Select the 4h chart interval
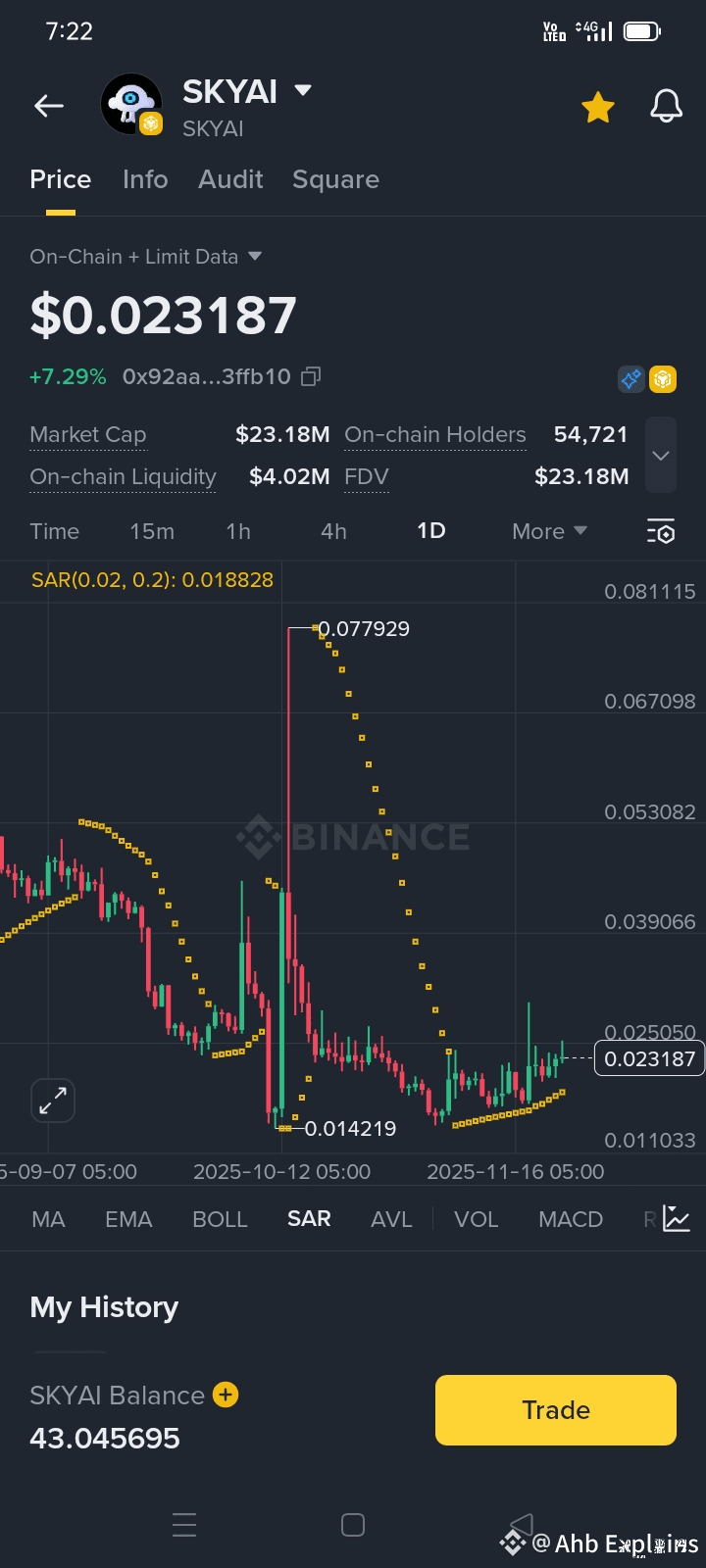Image resolution: width=706 pixels, height=1568 pixels. [x=333, y=531]
